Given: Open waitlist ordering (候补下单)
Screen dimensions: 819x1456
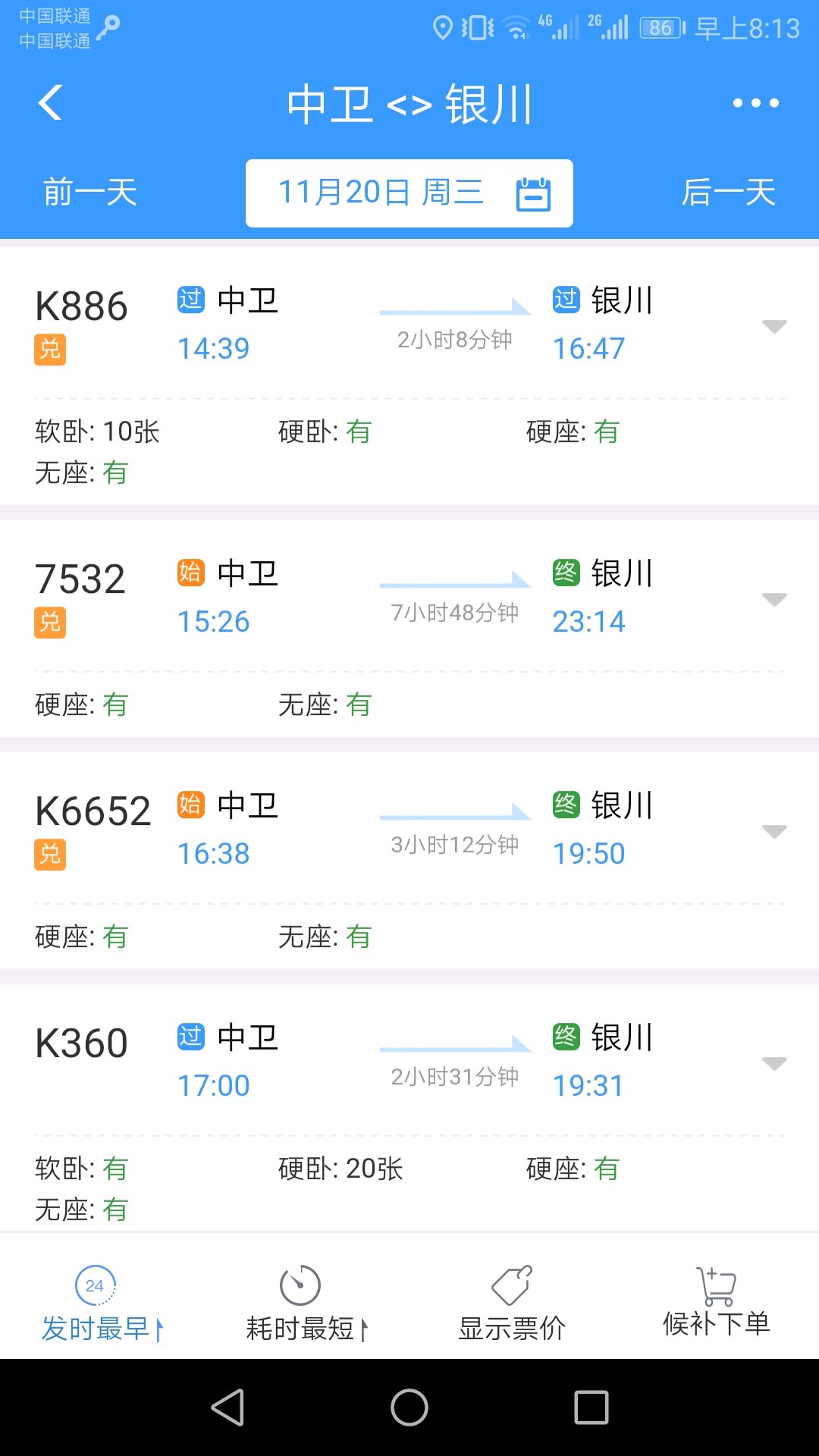Looking at the screenshot, I should click(716, 1304).
